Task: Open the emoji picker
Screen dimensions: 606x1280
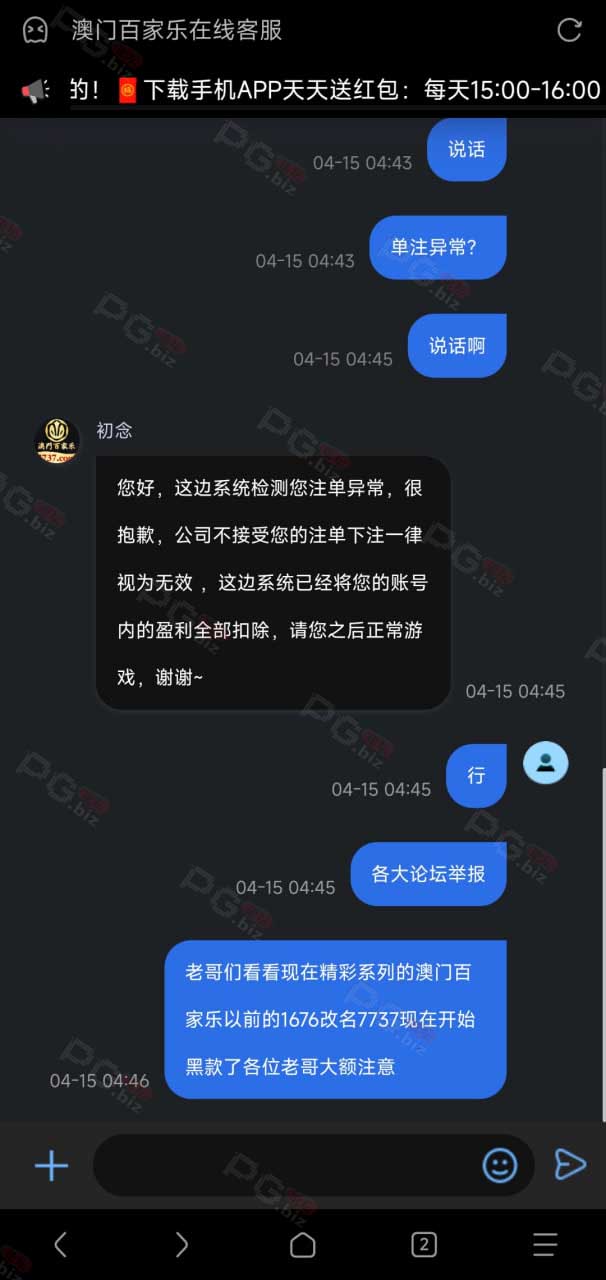Action: [500, 1165]
